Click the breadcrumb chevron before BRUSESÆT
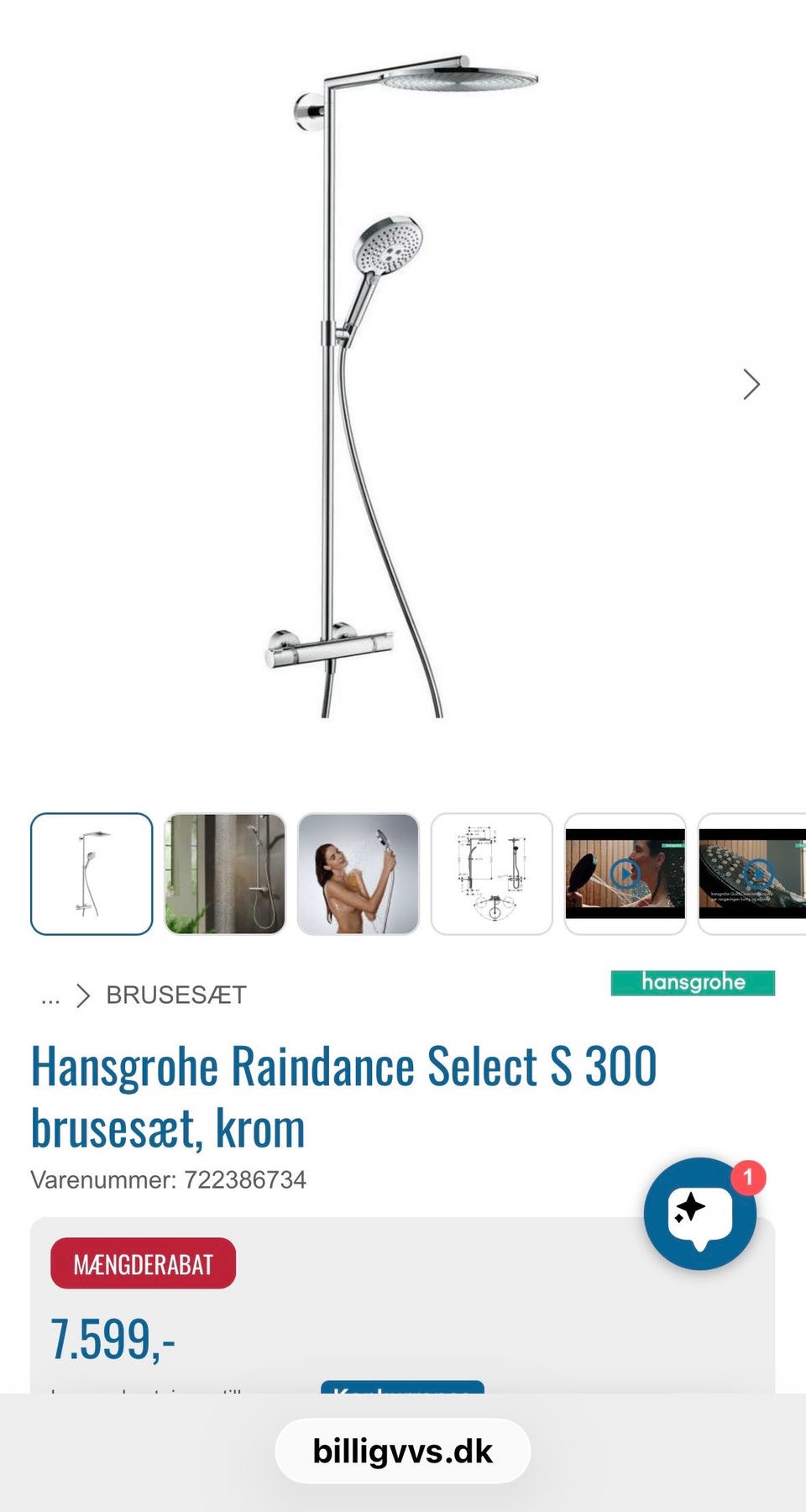The image size is (806, 1512). 84,996
